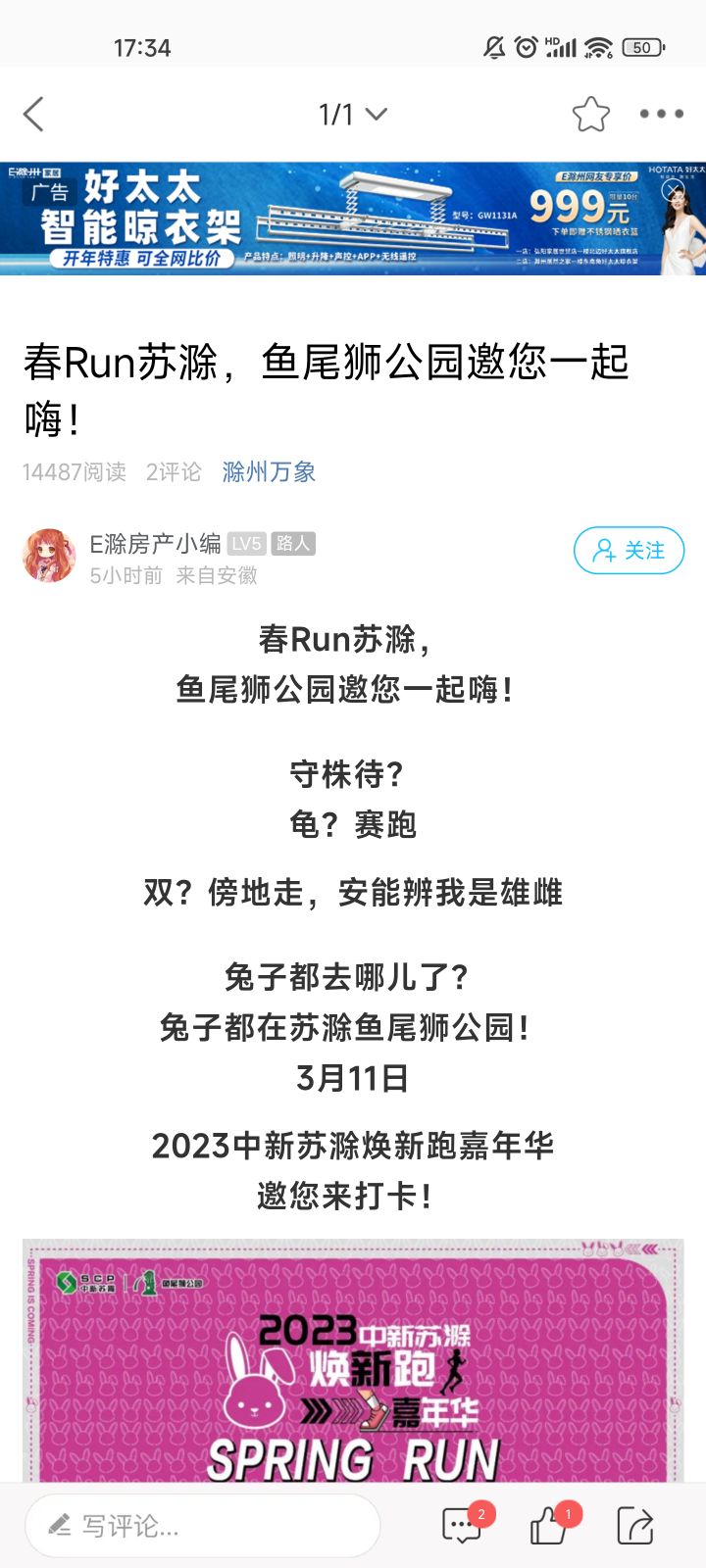Open the three-dot overflow menu
The image size is (706, 1568).
tap(662, 115)
